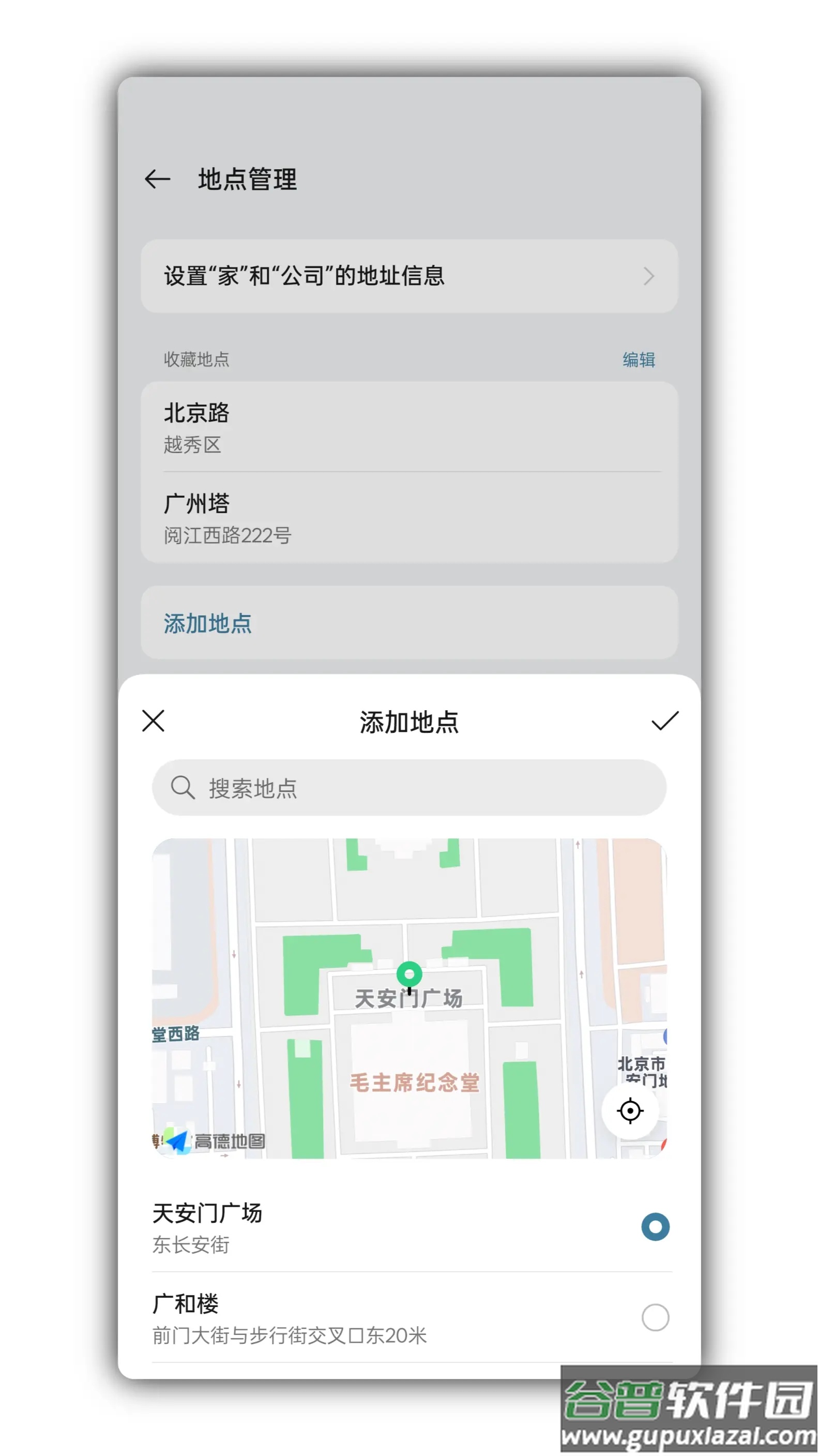Open saved place 广州塔
The width and height of the screenshot is (819, 1456).
point(409,518)
